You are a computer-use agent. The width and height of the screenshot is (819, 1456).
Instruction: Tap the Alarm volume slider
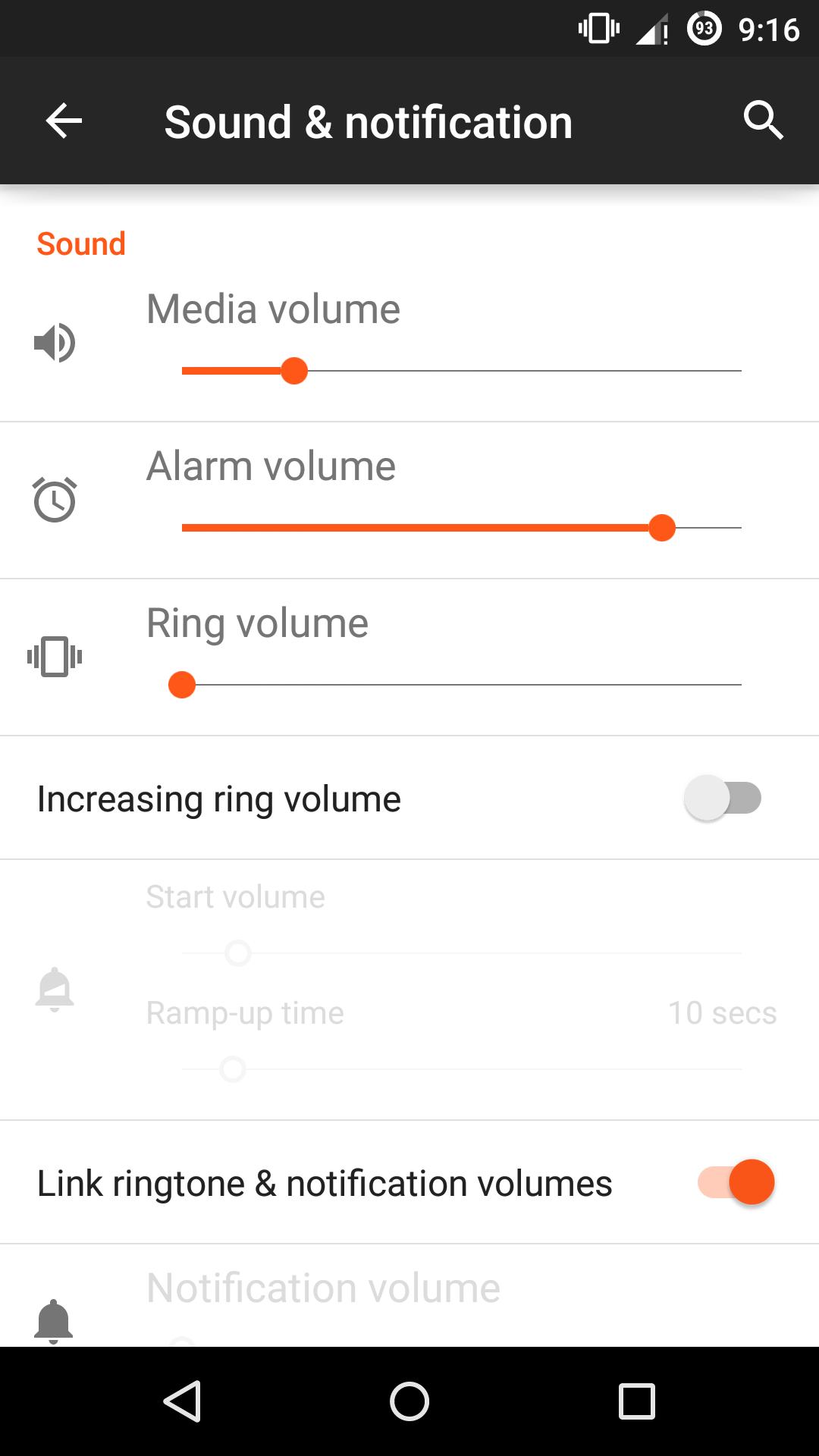[x=461, y=528]
